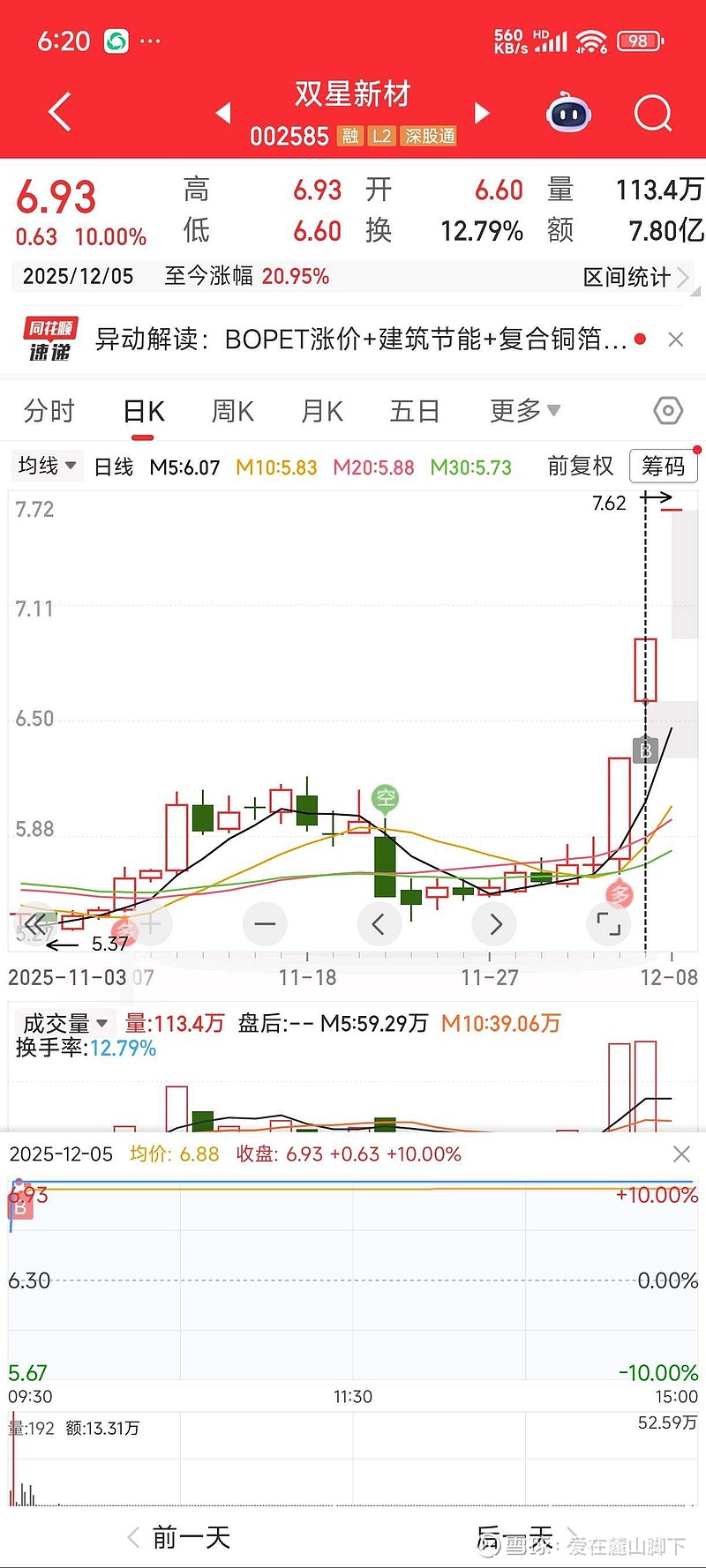
Task: Zoom out chart with the minus icon
Action: click(265, 923)
